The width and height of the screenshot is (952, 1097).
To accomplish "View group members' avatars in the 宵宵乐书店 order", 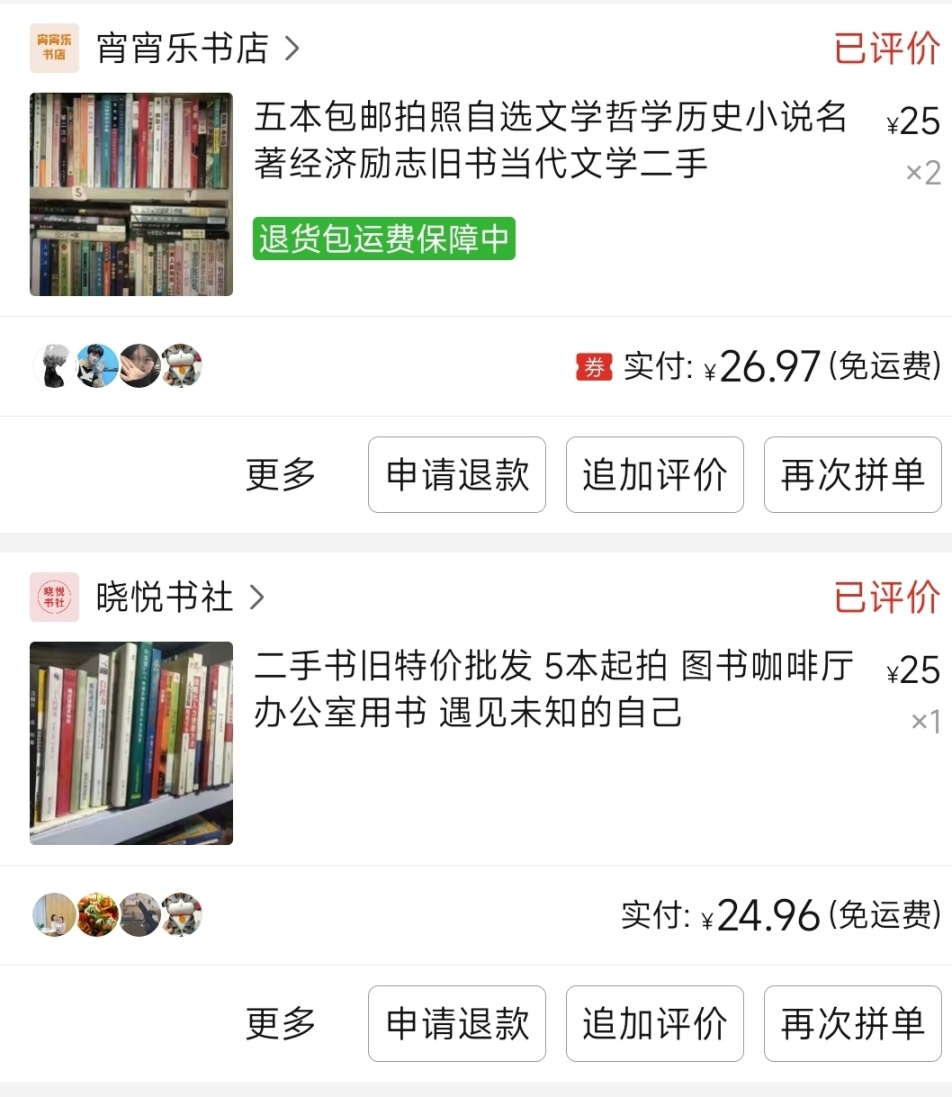I will [118, 366].
